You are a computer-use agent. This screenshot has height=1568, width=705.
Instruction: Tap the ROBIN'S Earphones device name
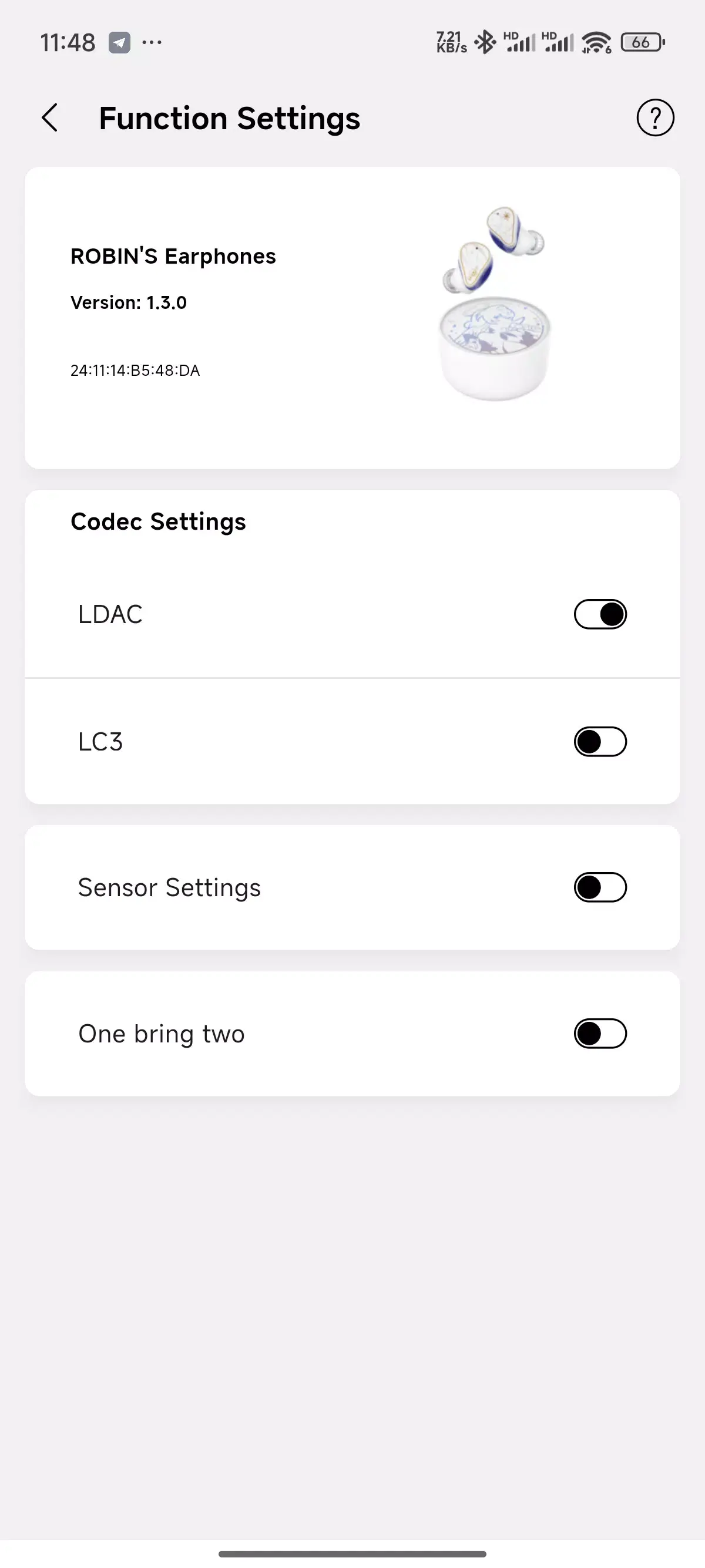point(173,255)
